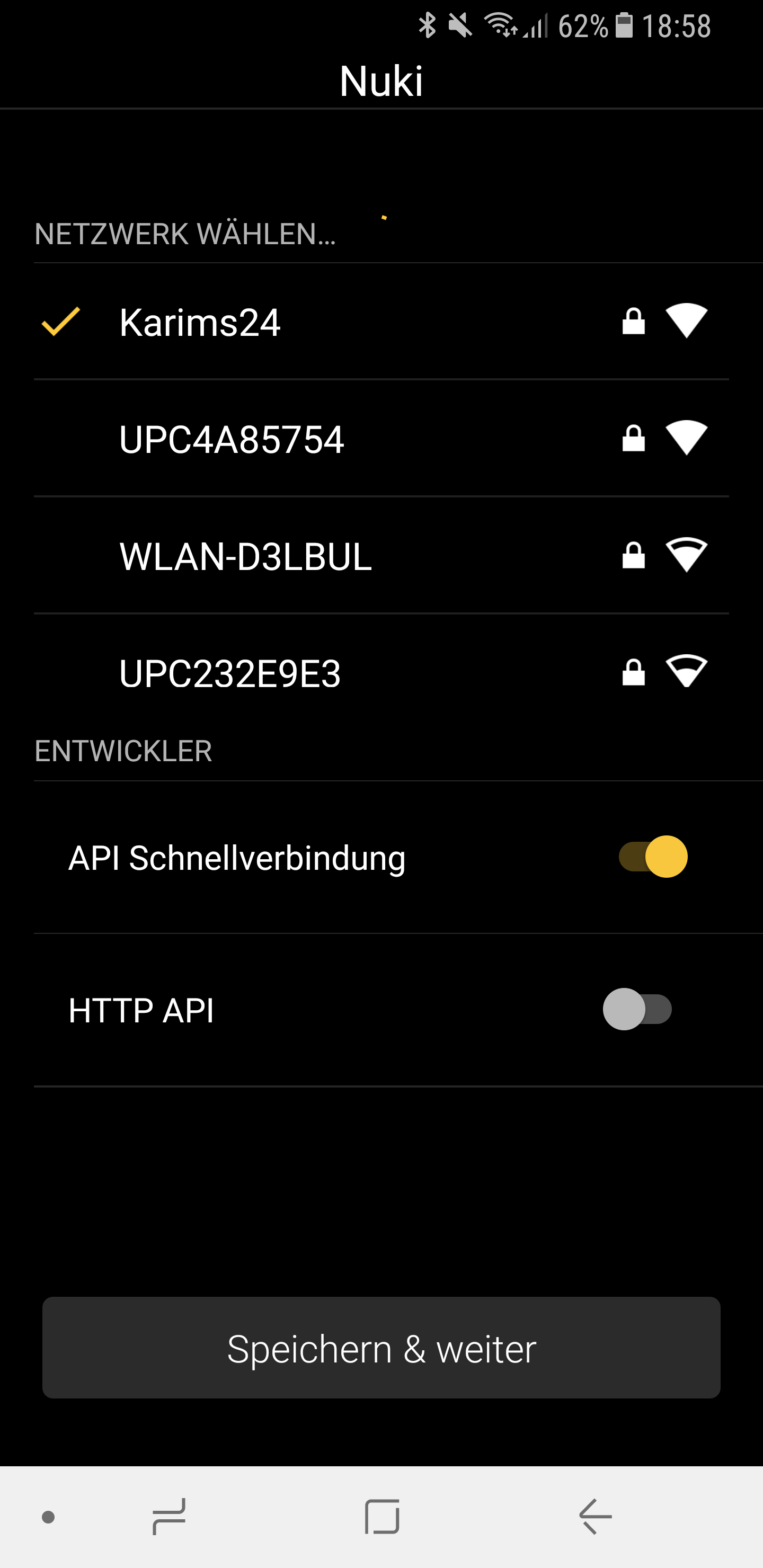Open recent apps from the navigation bar
The width and height of the screenshot is (763, 1568).
pos(168,1516)
